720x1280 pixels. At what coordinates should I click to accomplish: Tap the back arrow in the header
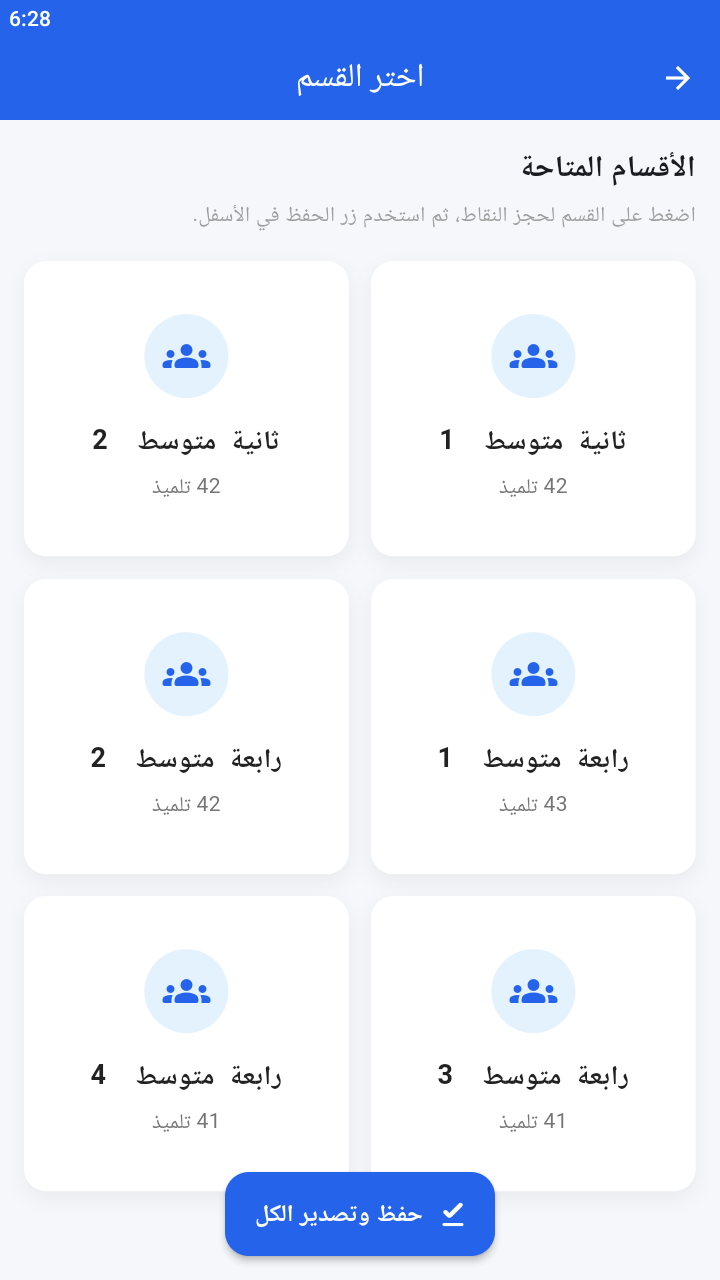tap(679, 78)
